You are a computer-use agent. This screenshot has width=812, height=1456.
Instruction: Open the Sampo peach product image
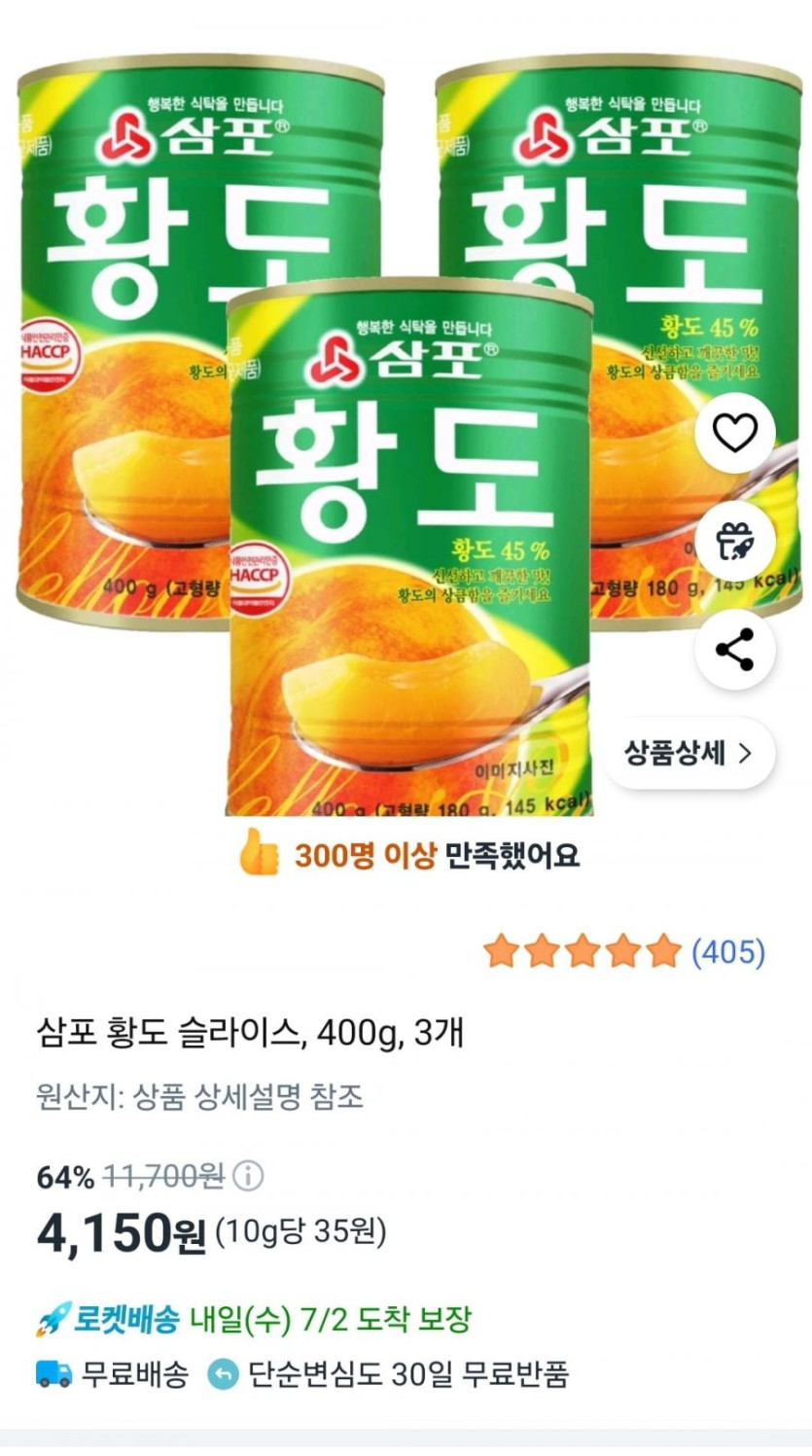pos(408,545)
